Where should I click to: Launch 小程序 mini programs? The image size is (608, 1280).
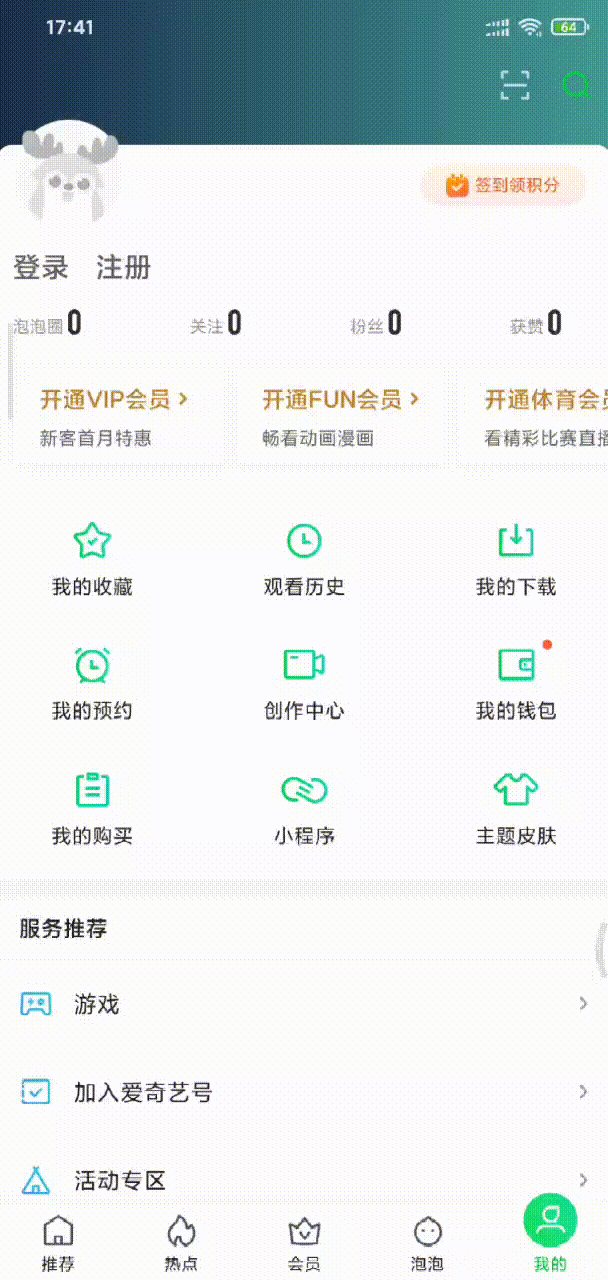pos(304,808)
